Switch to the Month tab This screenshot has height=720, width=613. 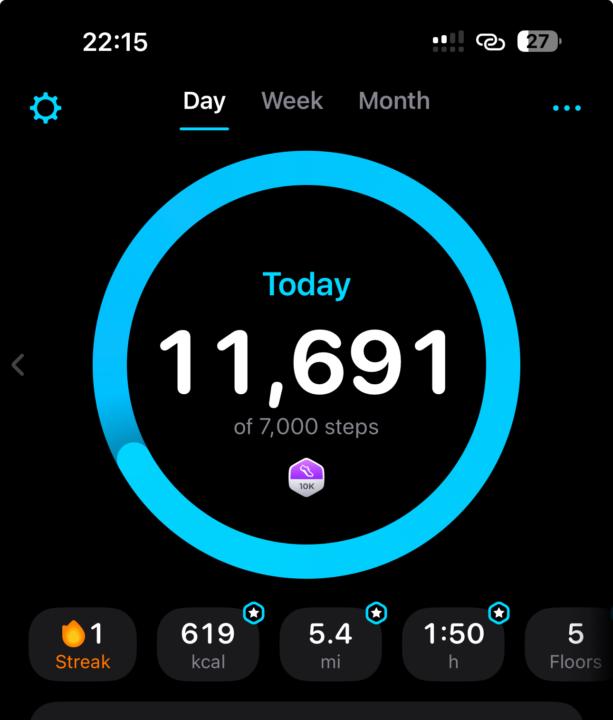point(394,101)
